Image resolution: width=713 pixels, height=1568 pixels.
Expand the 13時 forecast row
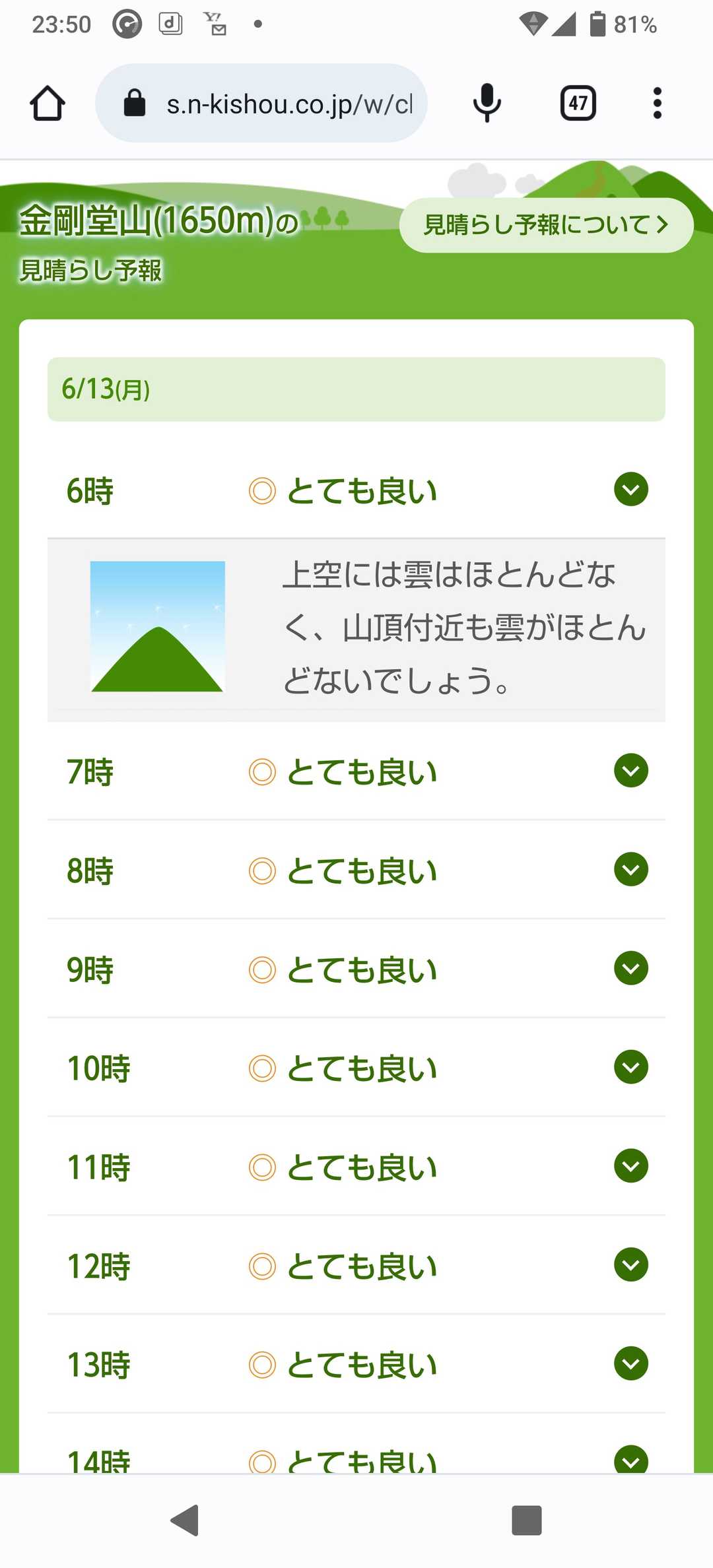click(630, 1363)
